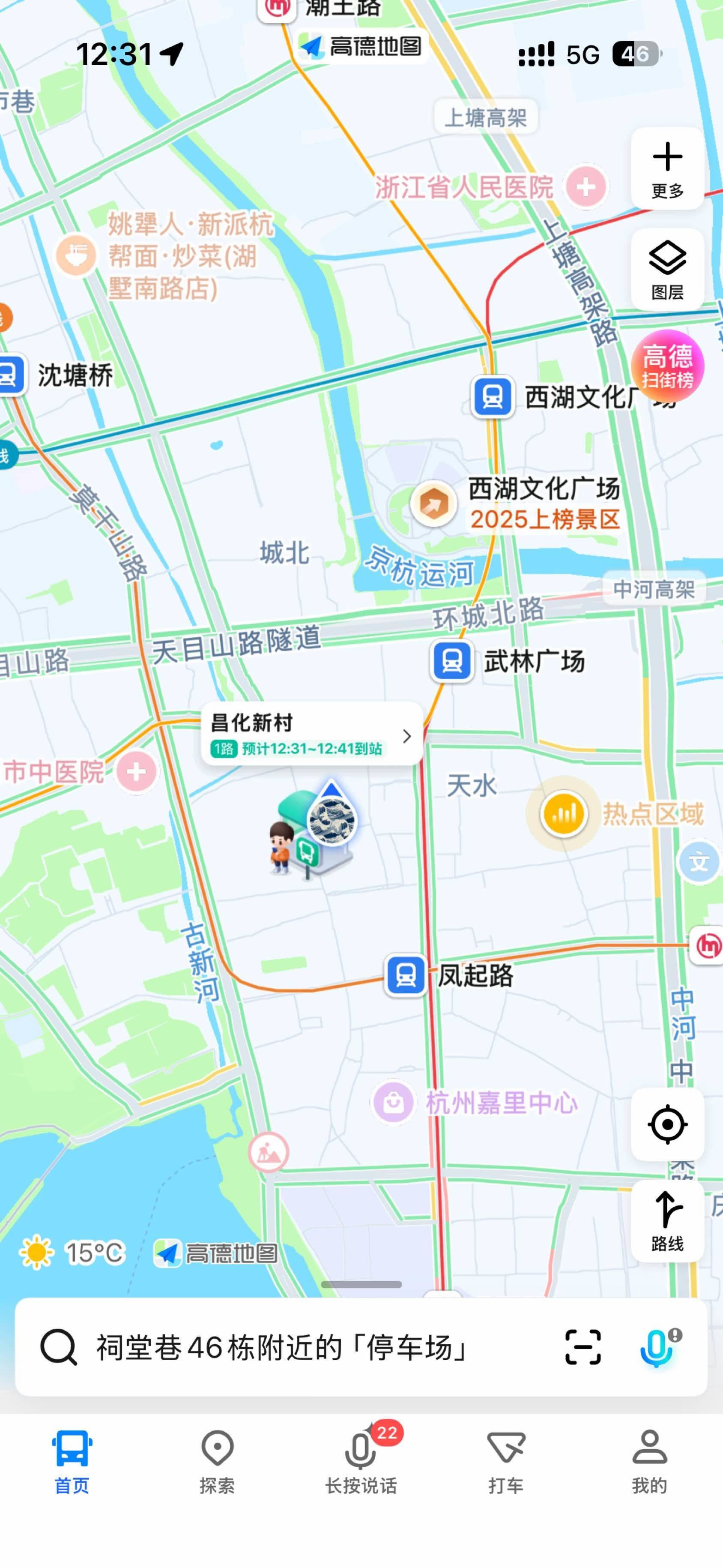Select the 杭州嘉里中心 shopping marker
The image size is (723, 1568).
(x=393, y=1102)
